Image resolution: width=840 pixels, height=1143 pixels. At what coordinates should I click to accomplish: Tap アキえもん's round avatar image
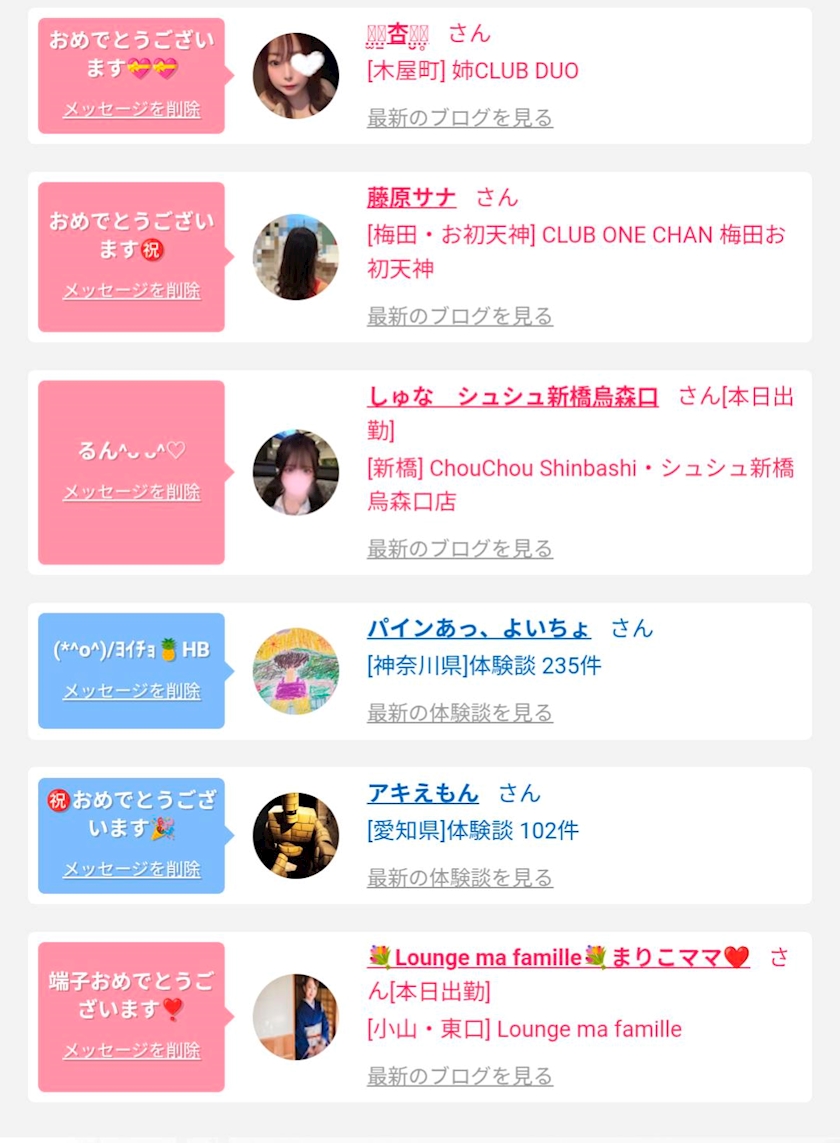click(296, 835)
